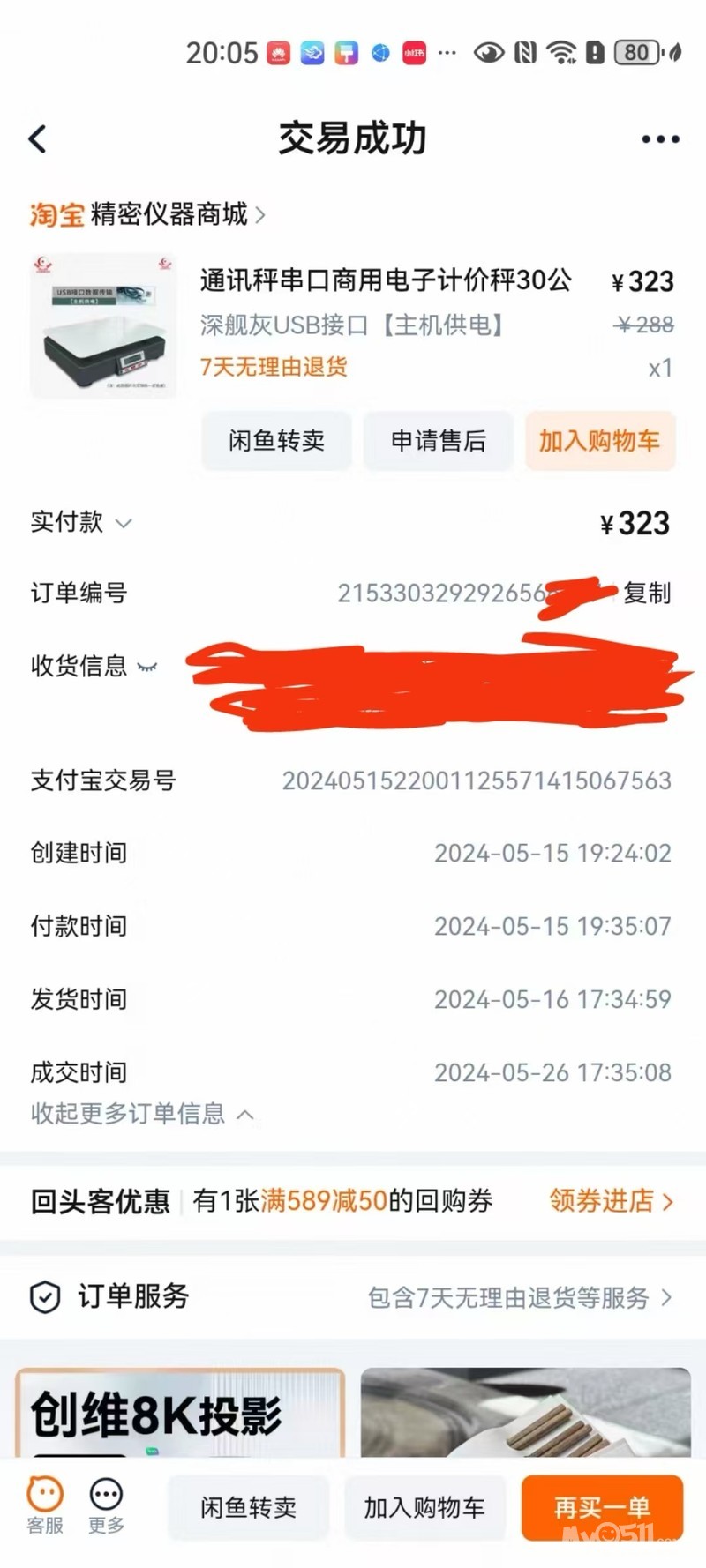Contact 客服 customer service
The image size is (706, 1568).
44,1507
